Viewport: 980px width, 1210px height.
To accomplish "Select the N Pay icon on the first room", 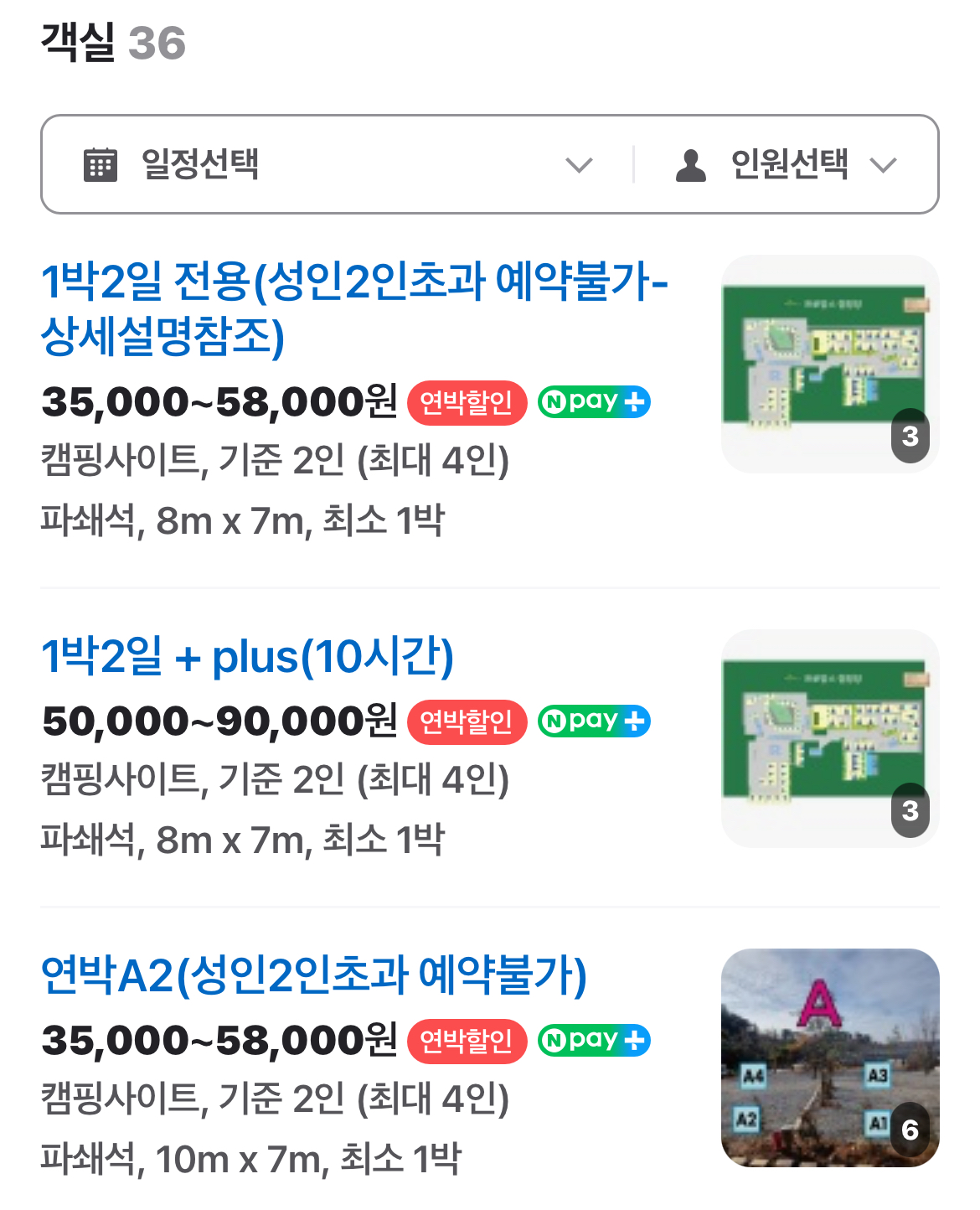I will tap(594, 402).
